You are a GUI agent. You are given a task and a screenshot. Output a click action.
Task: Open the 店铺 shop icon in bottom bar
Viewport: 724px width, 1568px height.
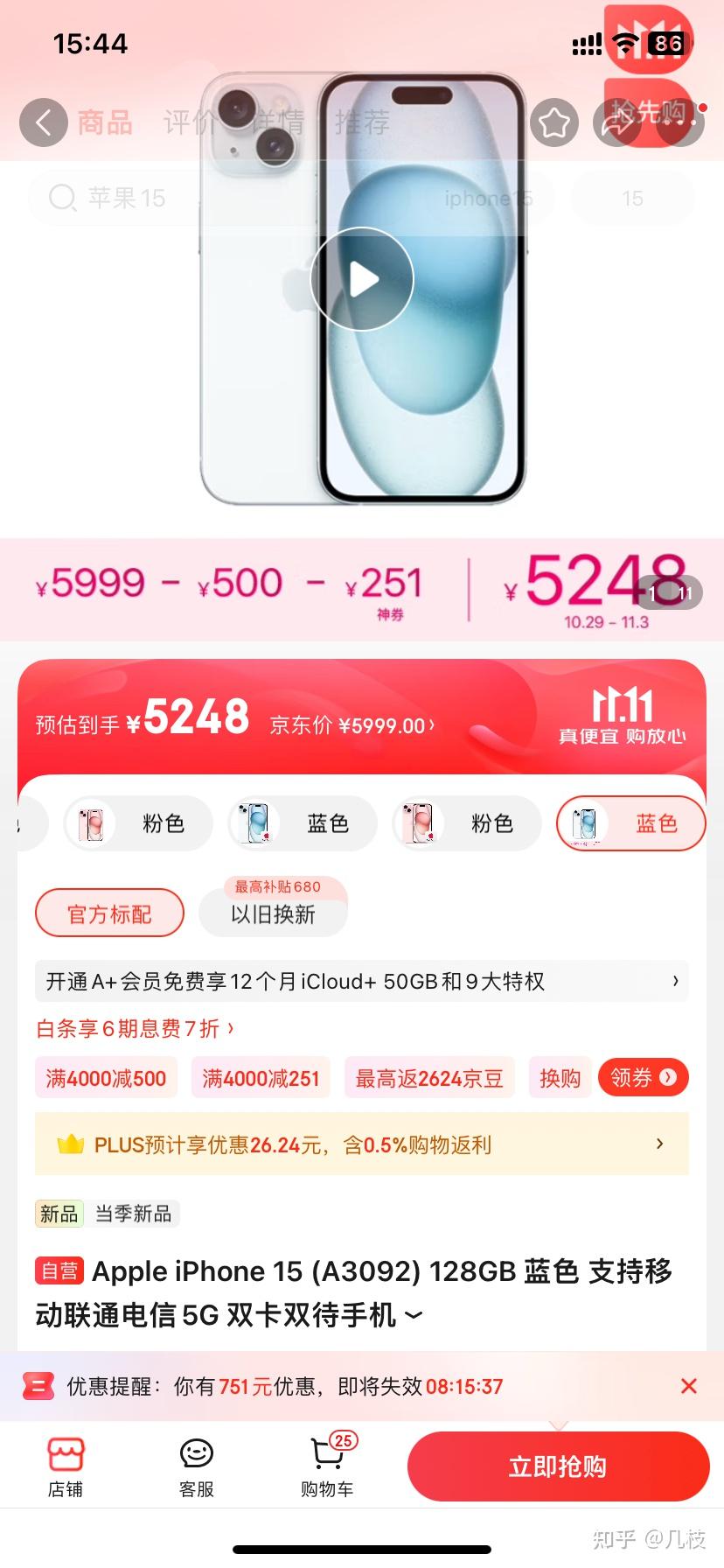[66, 1466]
